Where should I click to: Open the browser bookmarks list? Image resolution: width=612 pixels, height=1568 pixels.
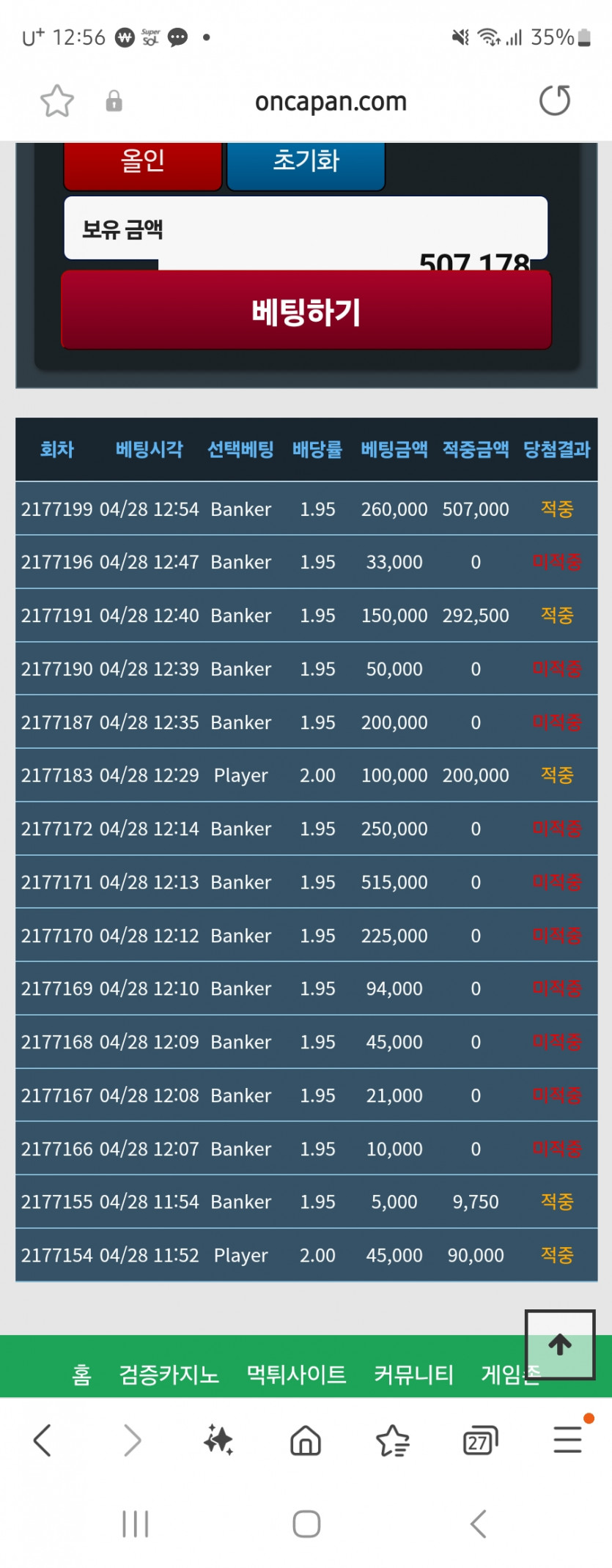[x=393, y=1441]
